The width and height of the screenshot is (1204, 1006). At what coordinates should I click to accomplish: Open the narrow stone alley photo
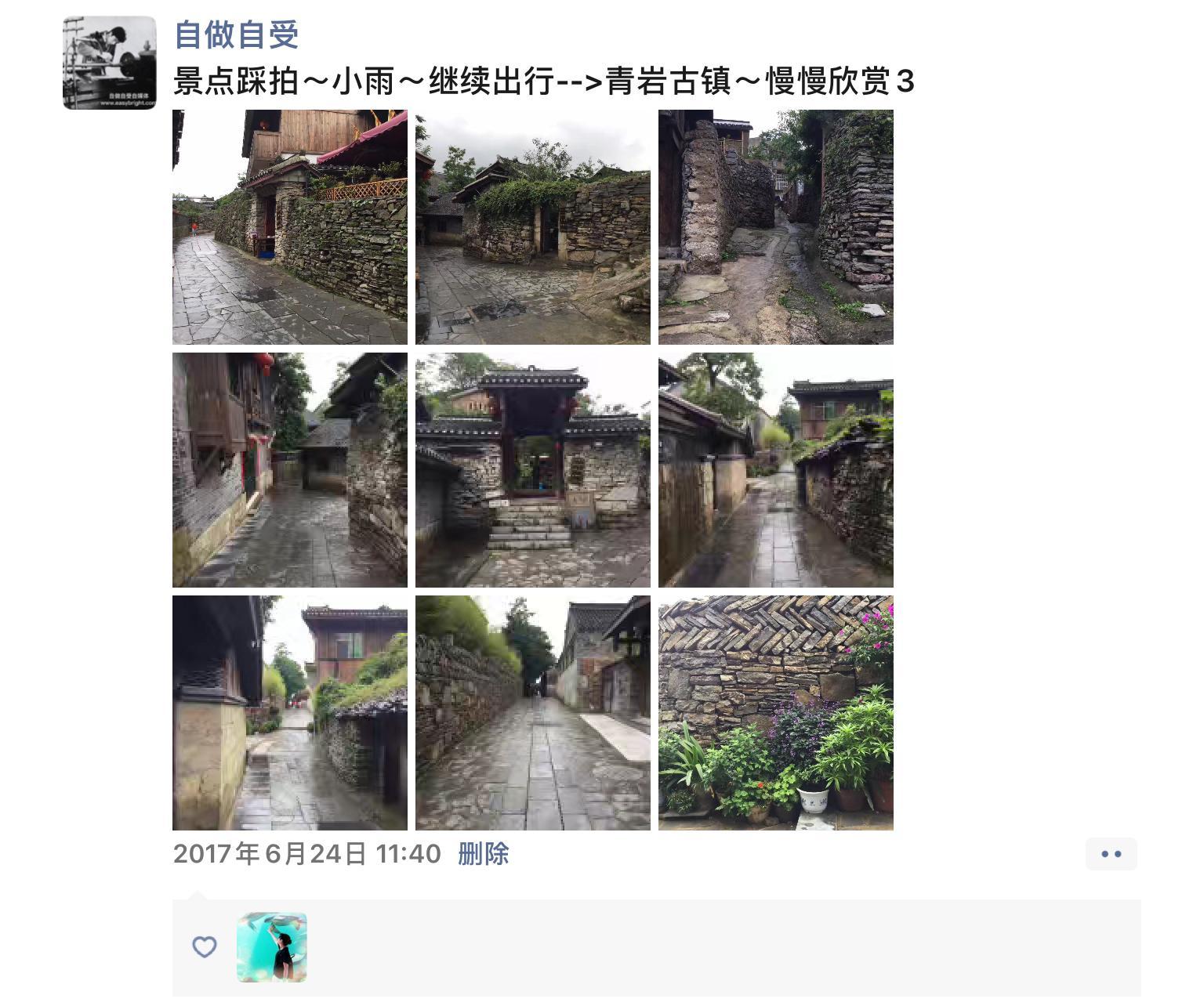pos(776,227)
